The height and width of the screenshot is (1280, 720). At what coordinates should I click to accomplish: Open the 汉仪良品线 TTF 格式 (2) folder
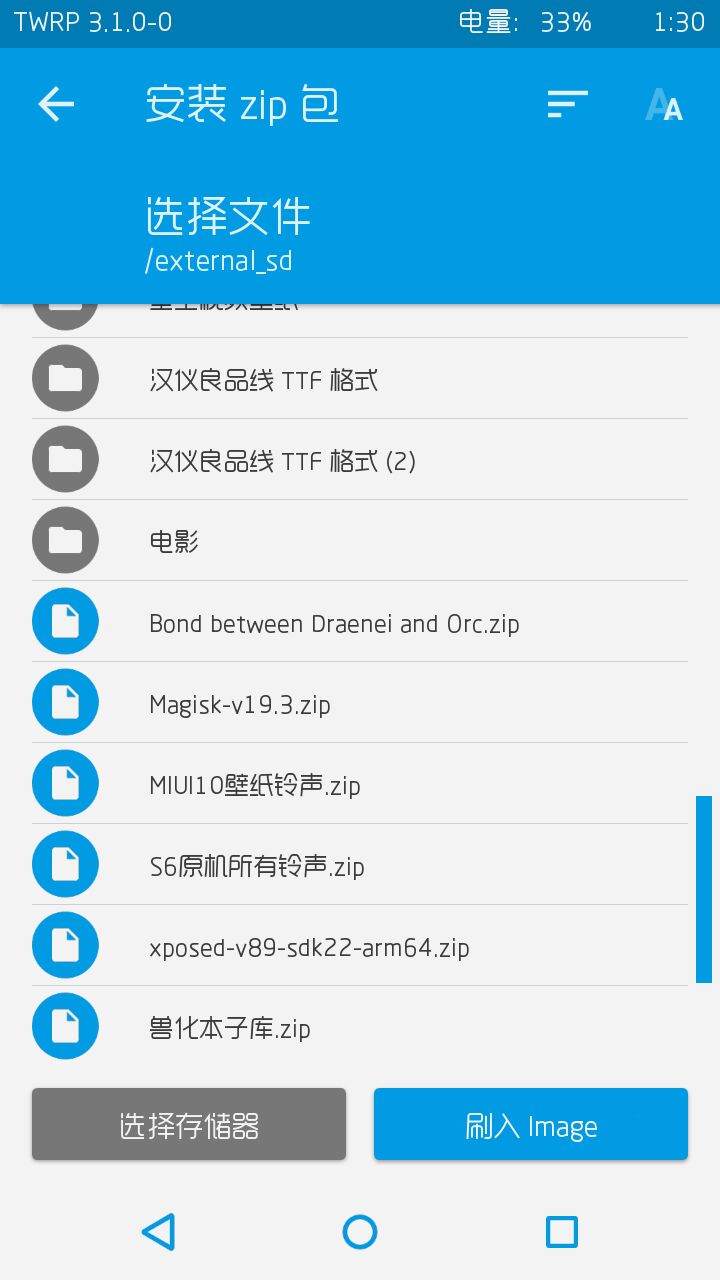(x=360, y=460)
